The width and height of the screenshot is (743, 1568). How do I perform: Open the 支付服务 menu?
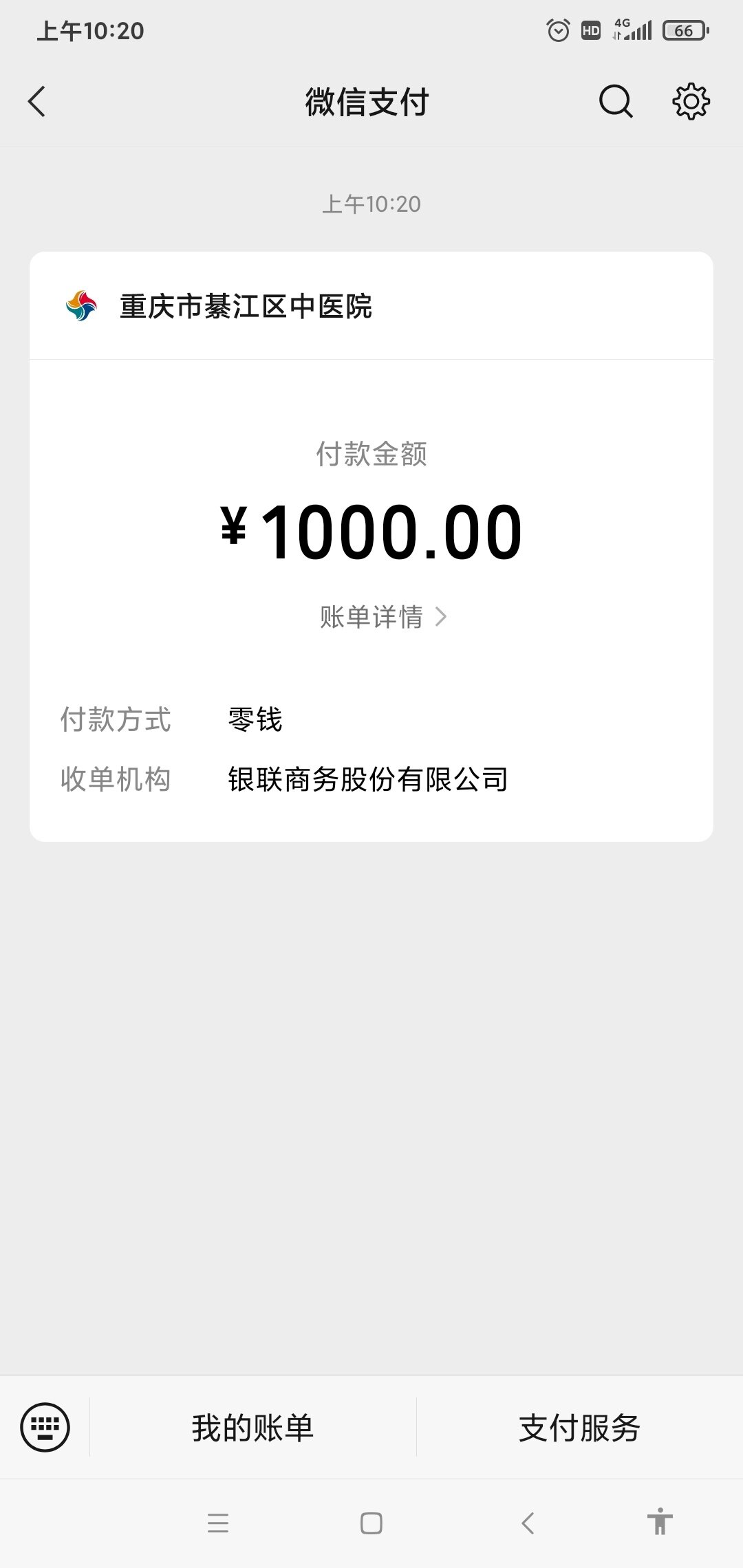point(579,1428)
